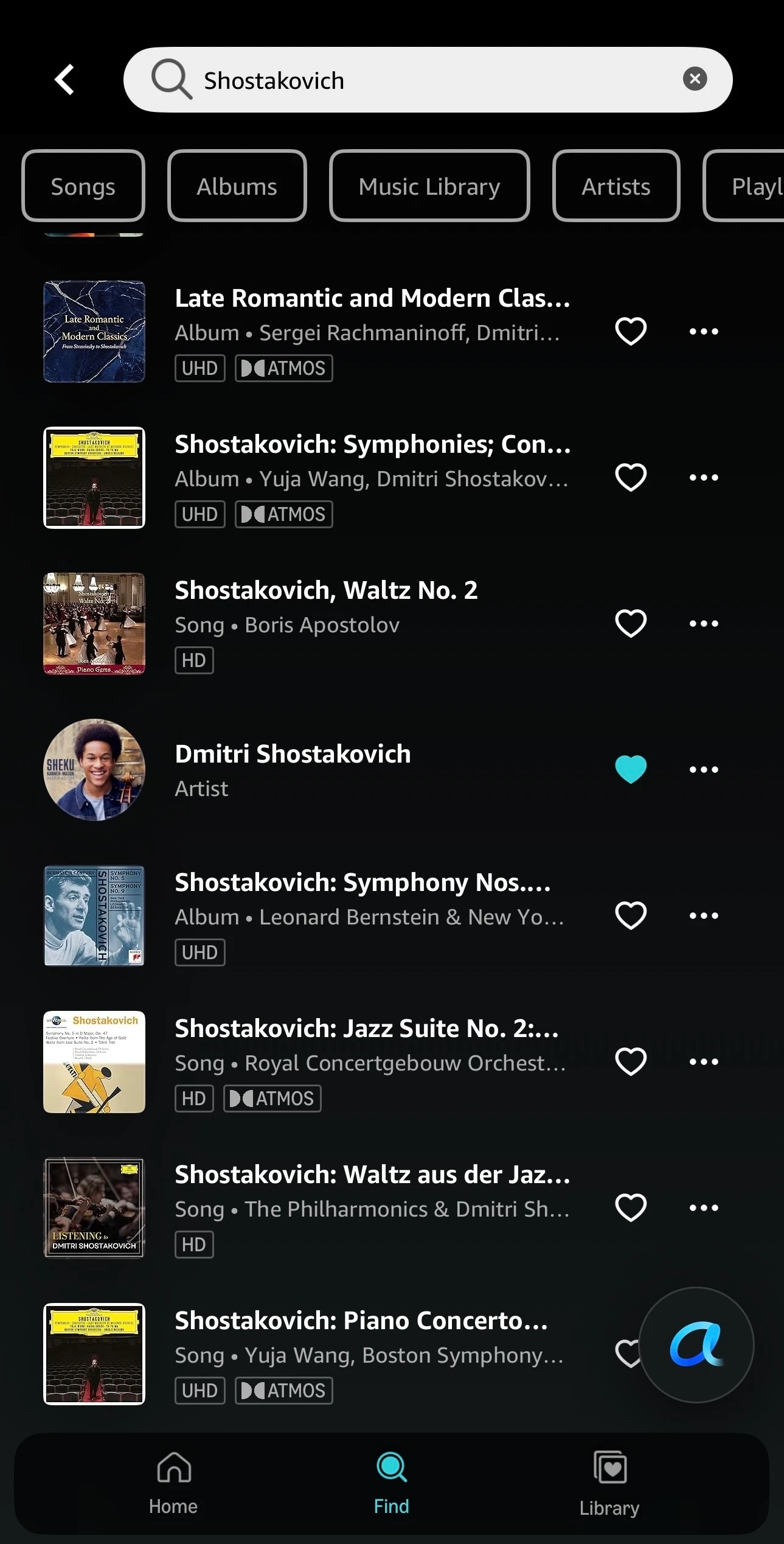Select the Music Library filter chip
Viewport: 784px width, 1544px height.
[429, 186]
